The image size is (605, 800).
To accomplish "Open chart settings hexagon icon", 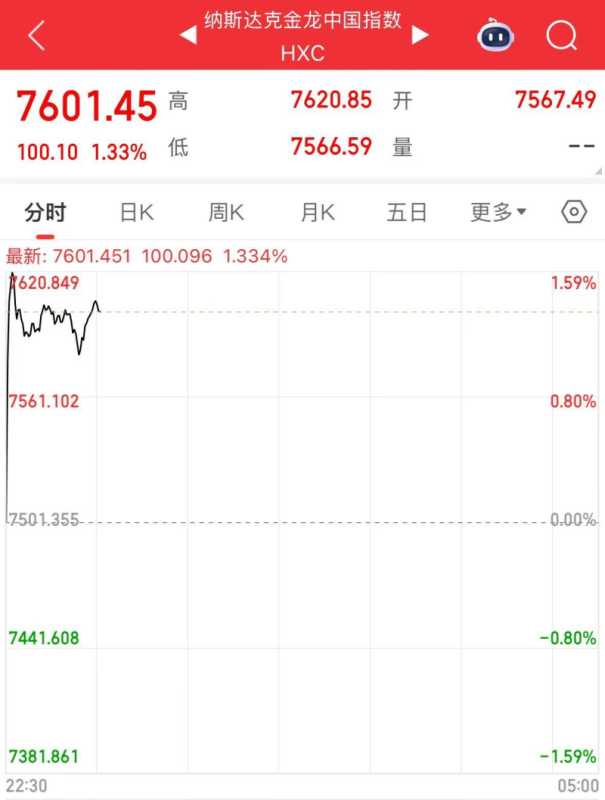I will 574,212.
